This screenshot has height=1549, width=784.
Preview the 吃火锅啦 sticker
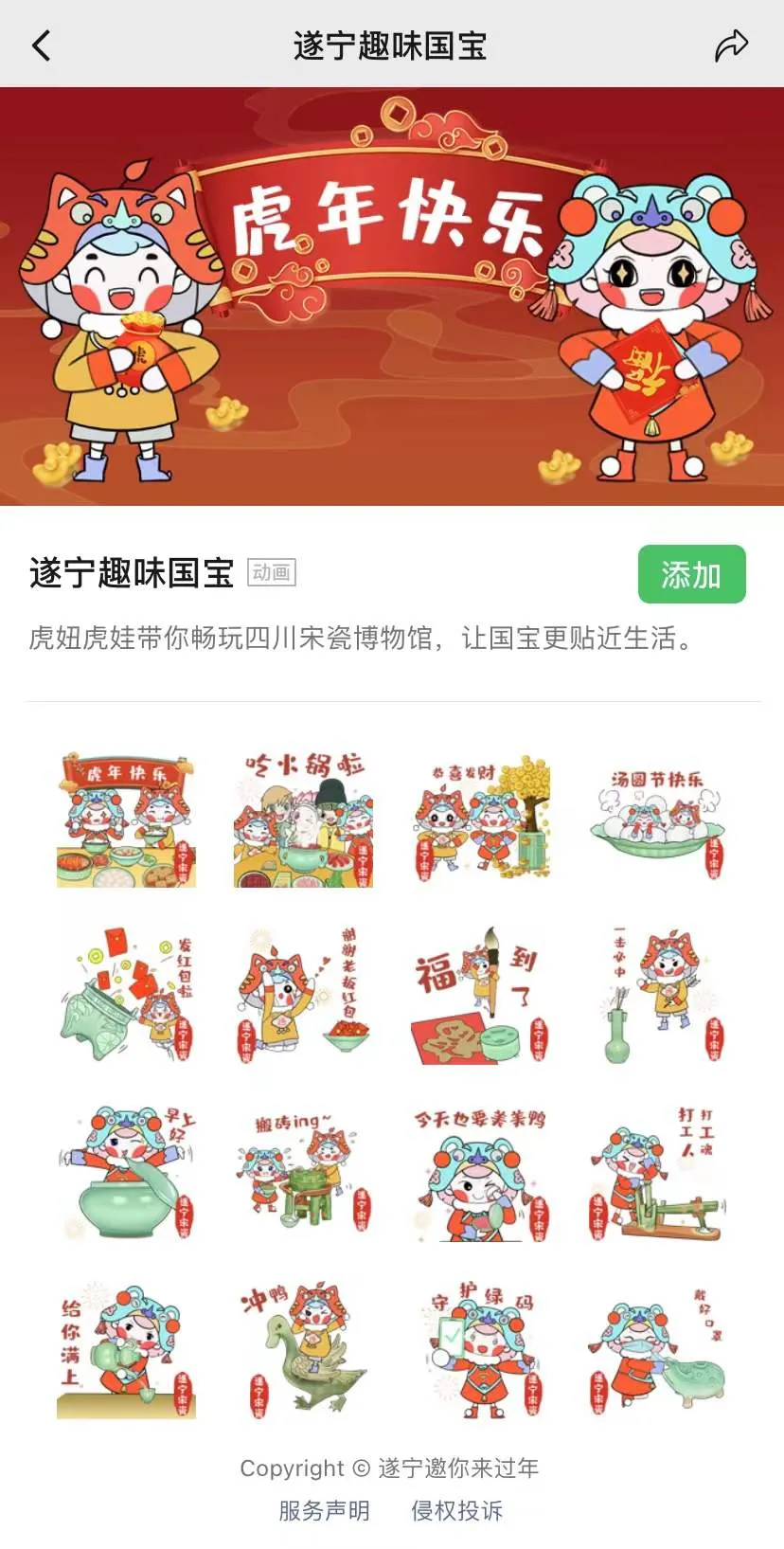click(303, 820)
